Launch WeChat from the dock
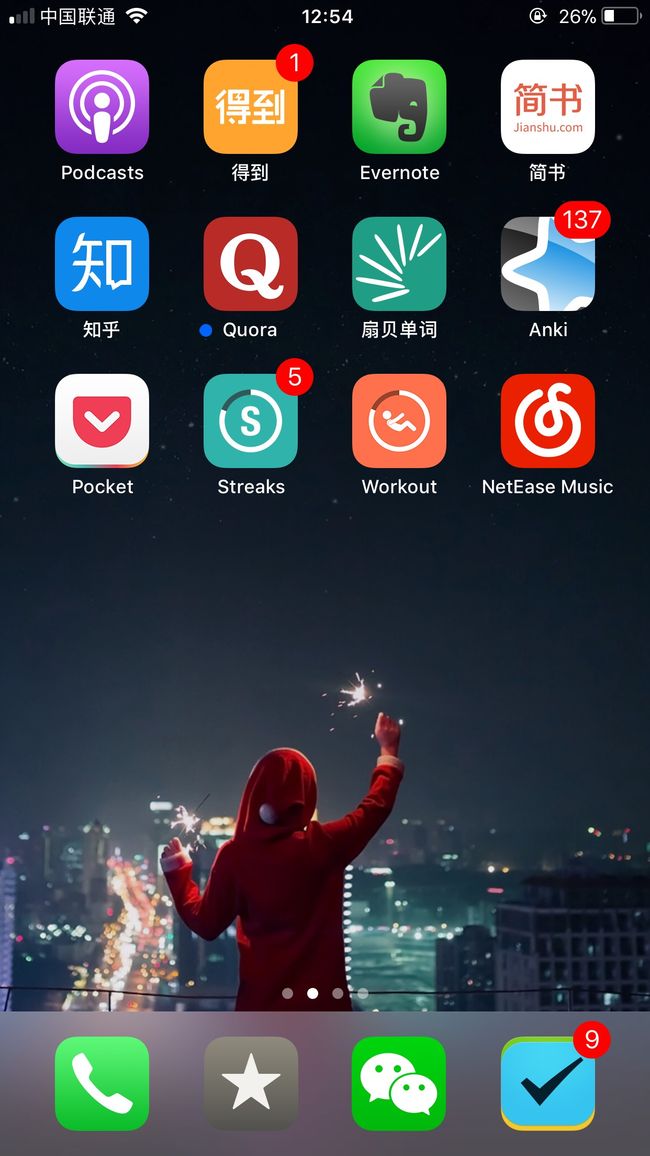Image resolution: width=650 pixels, height=1156 pixels. [x=399, y=1084]
